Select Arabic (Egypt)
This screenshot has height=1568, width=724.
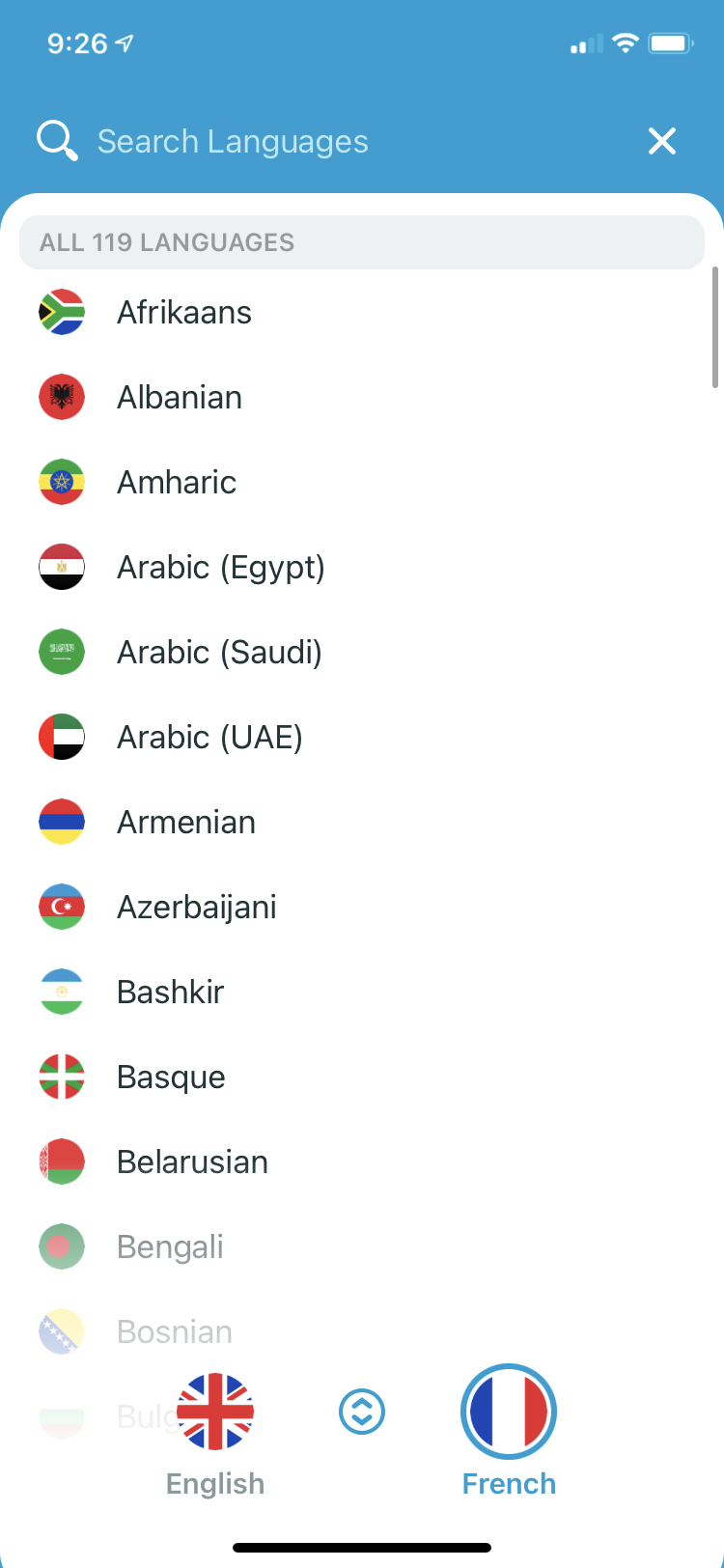point(220,568)
